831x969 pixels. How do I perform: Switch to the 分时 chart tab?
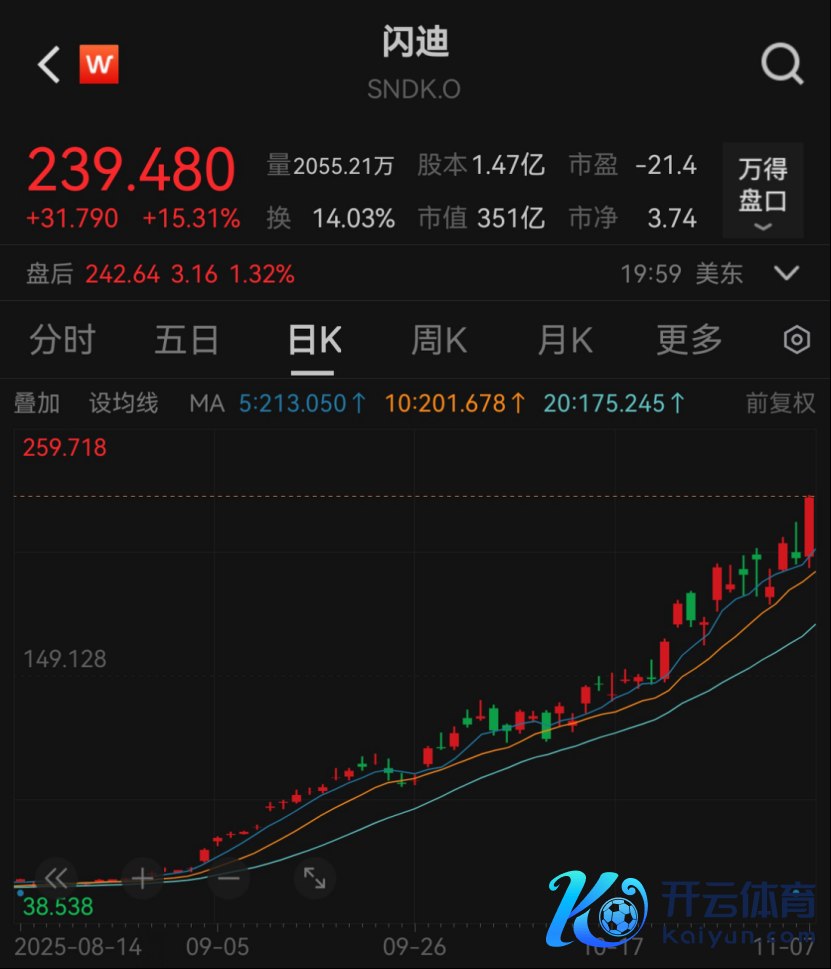(62, 340)
